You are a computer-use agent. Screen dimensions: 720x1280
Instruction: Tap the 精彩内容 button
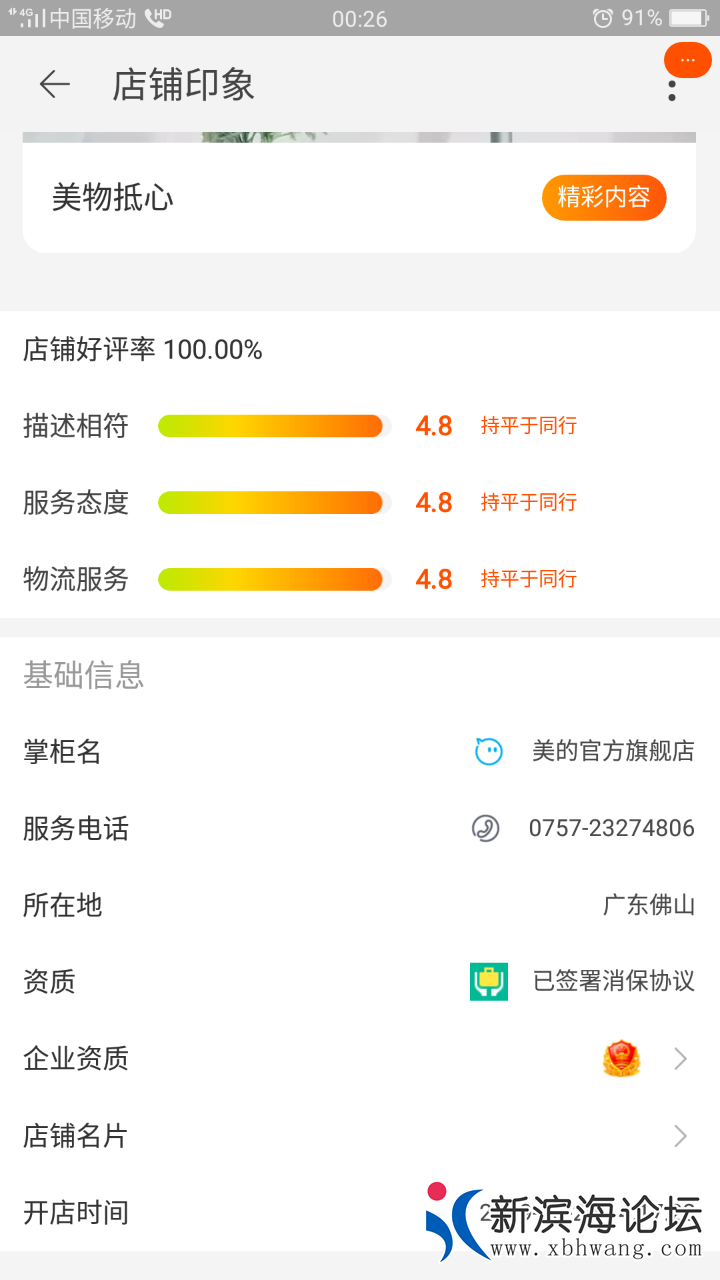point(604,198)
